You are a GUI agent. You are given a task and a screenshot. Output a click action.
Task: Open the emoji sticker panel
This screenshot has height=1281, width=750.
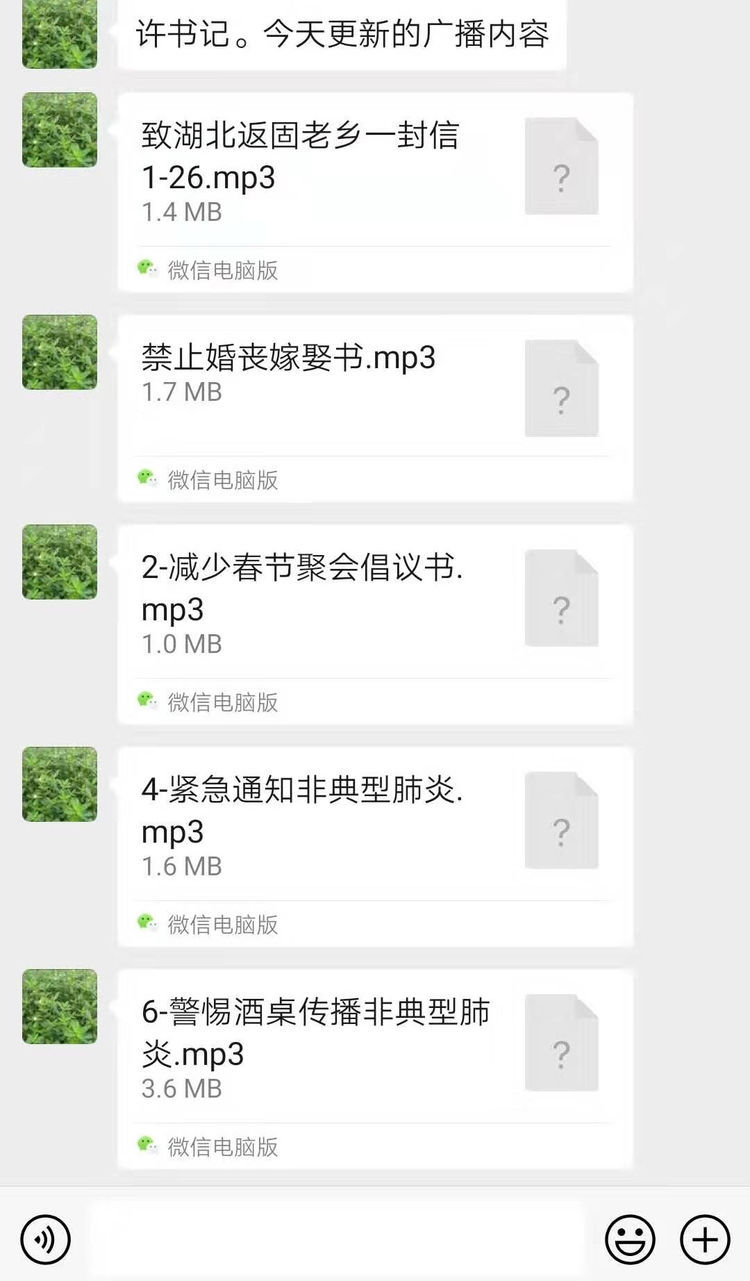point(630,1240)
